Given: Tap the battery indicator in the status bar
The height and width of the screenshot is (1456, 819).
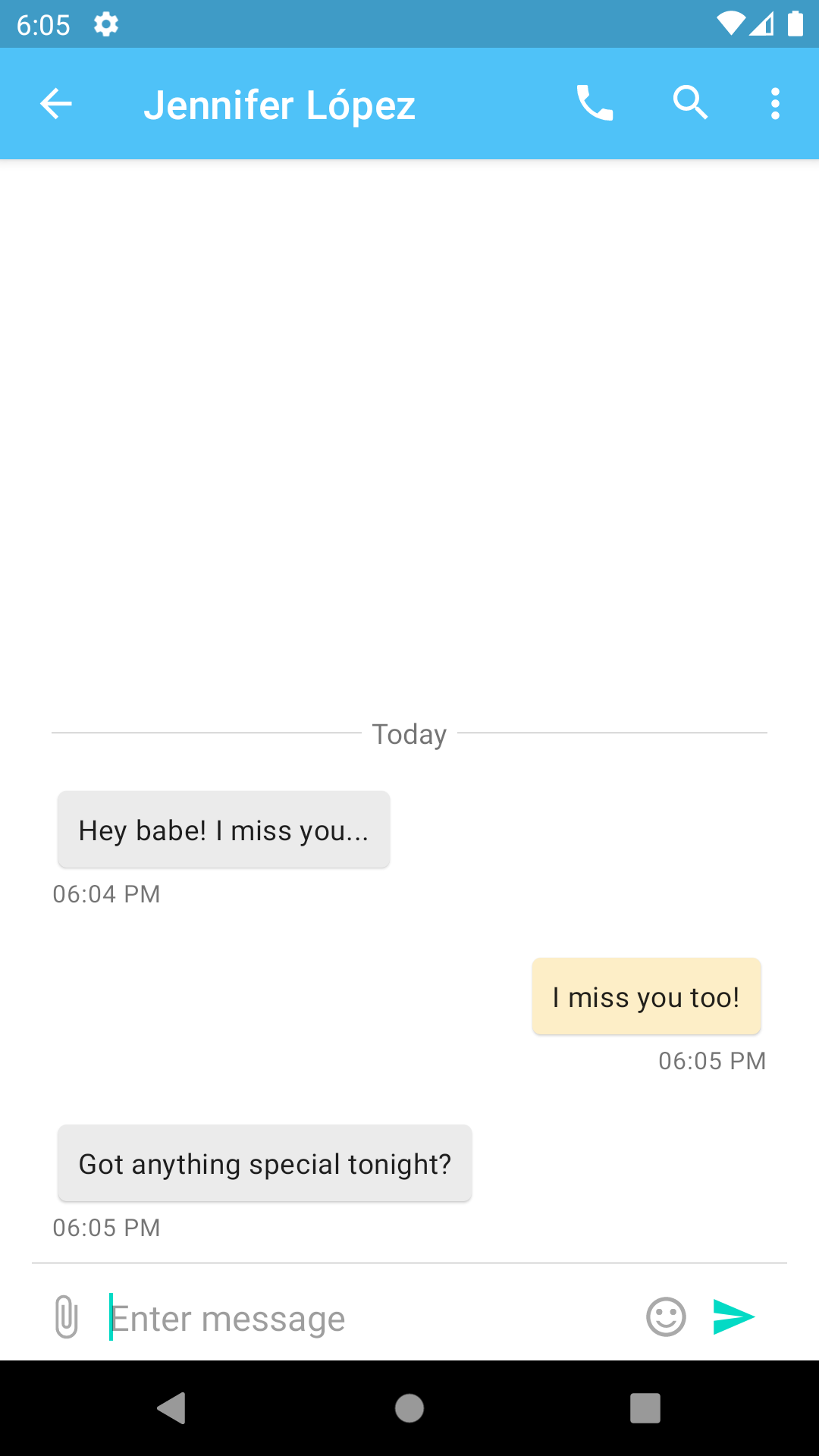Looking at the screenshot, I should 795,24.
